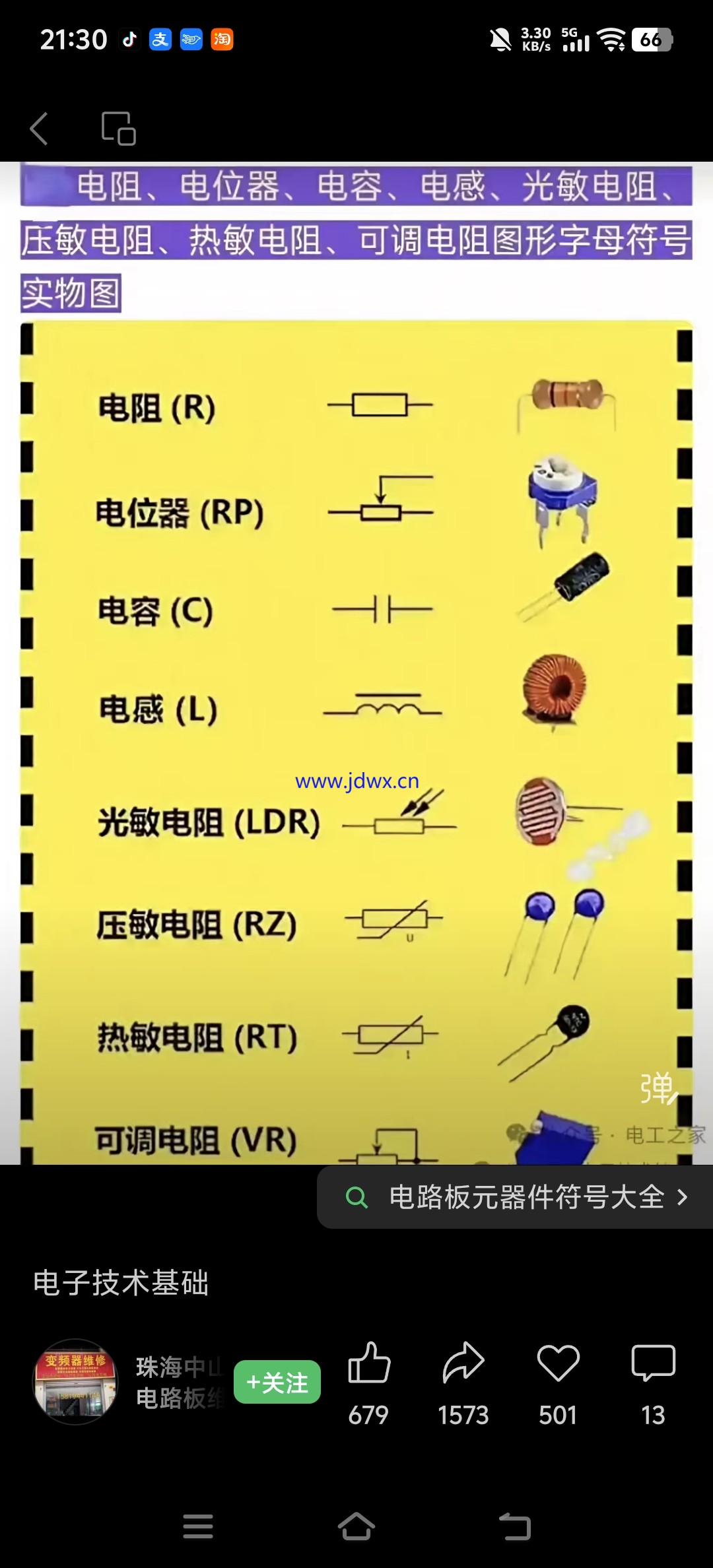Go back using the top-left arrow
The width and height of the screenshot is (713, 1568).
click(40, 128)
